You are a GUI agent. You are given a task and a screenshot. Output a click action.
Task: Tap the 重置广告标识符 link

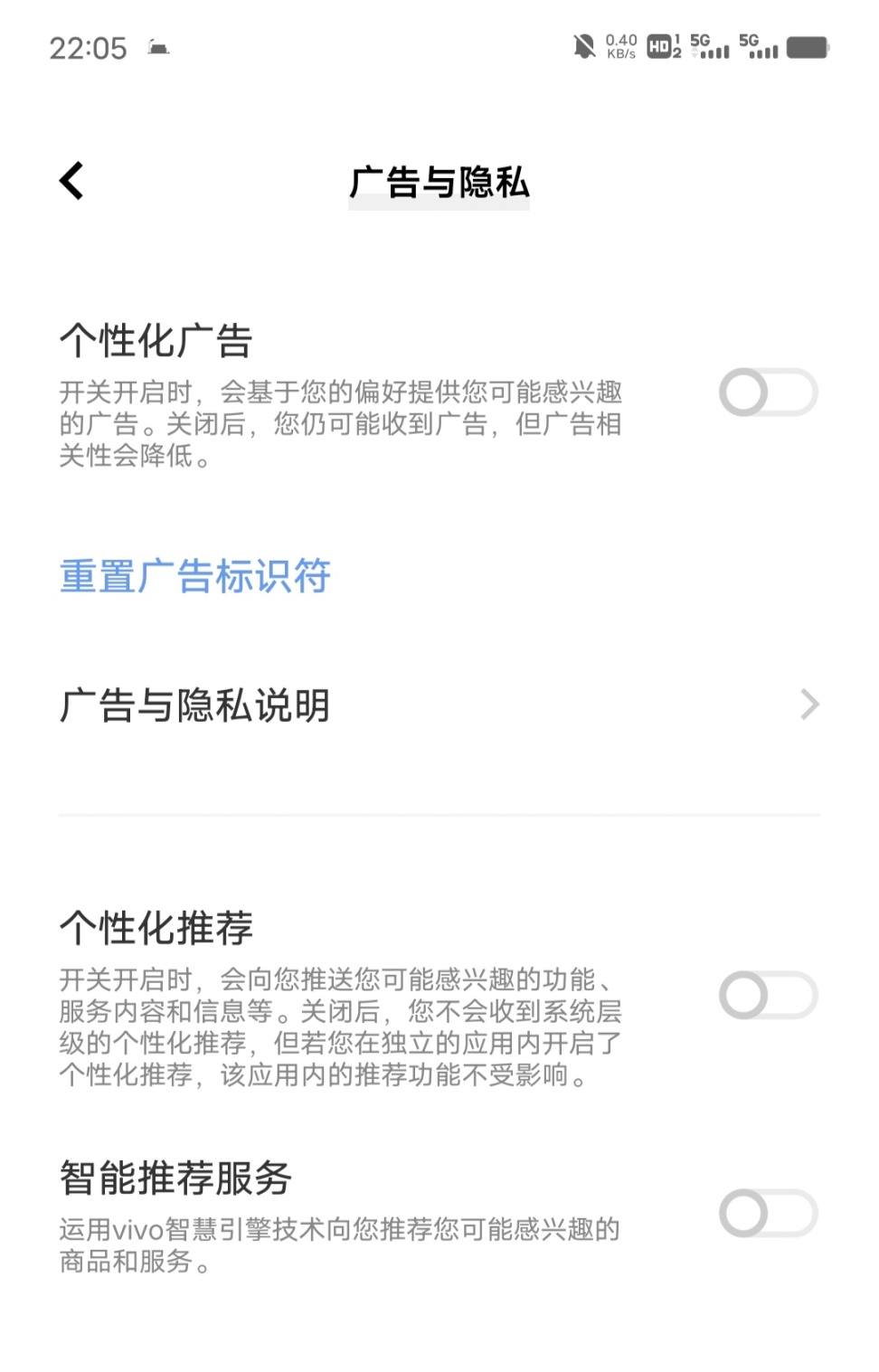tap(195, 577)
